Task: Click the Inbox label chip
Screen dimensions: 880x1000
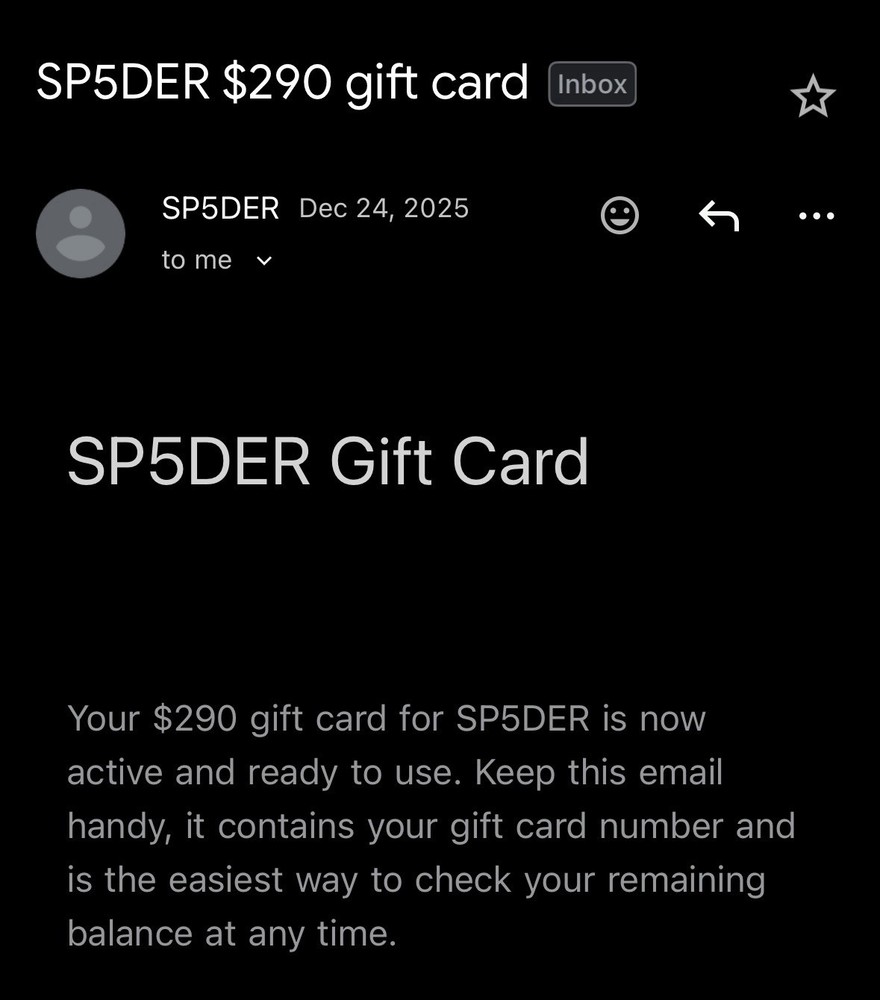Action: (x=592, y=85)
